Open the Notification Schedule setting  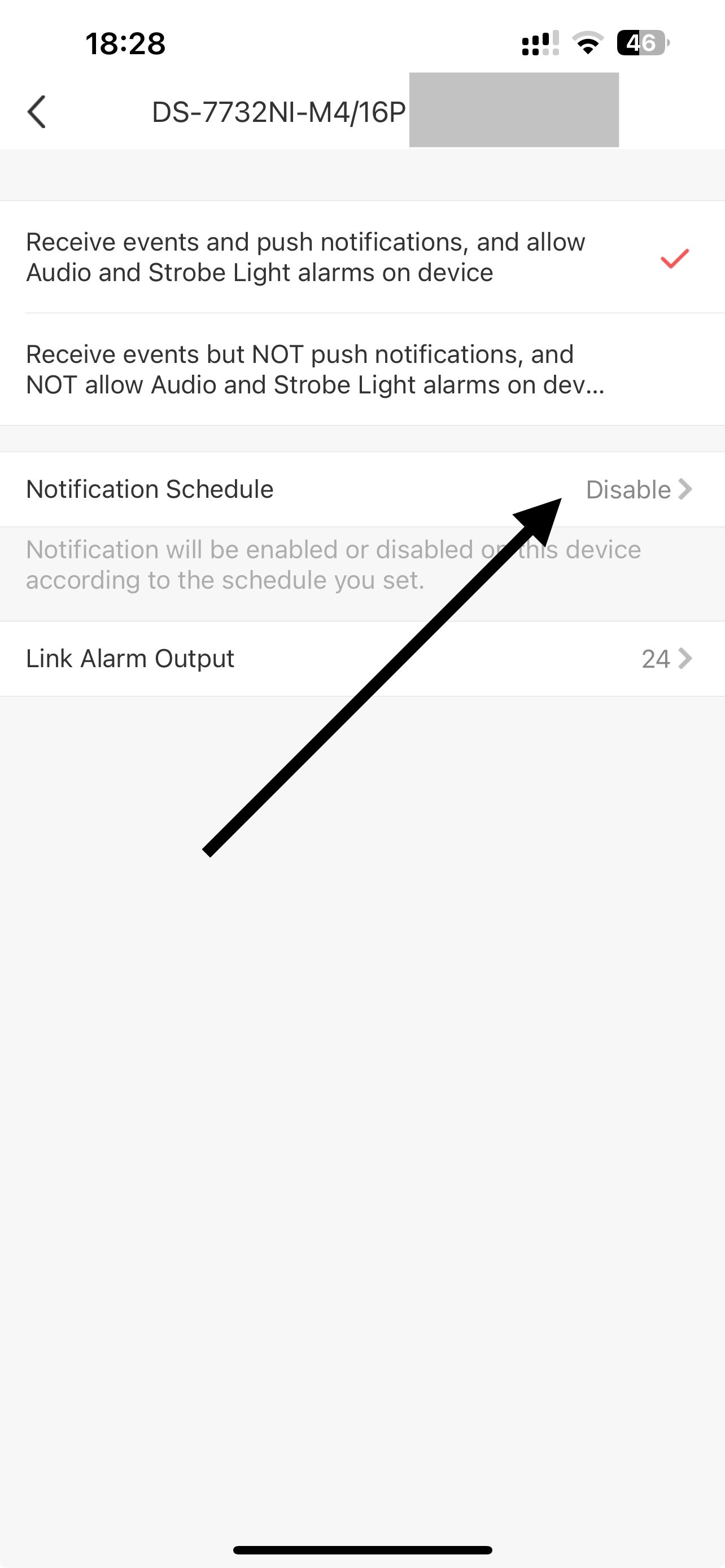tap(361, 489)
